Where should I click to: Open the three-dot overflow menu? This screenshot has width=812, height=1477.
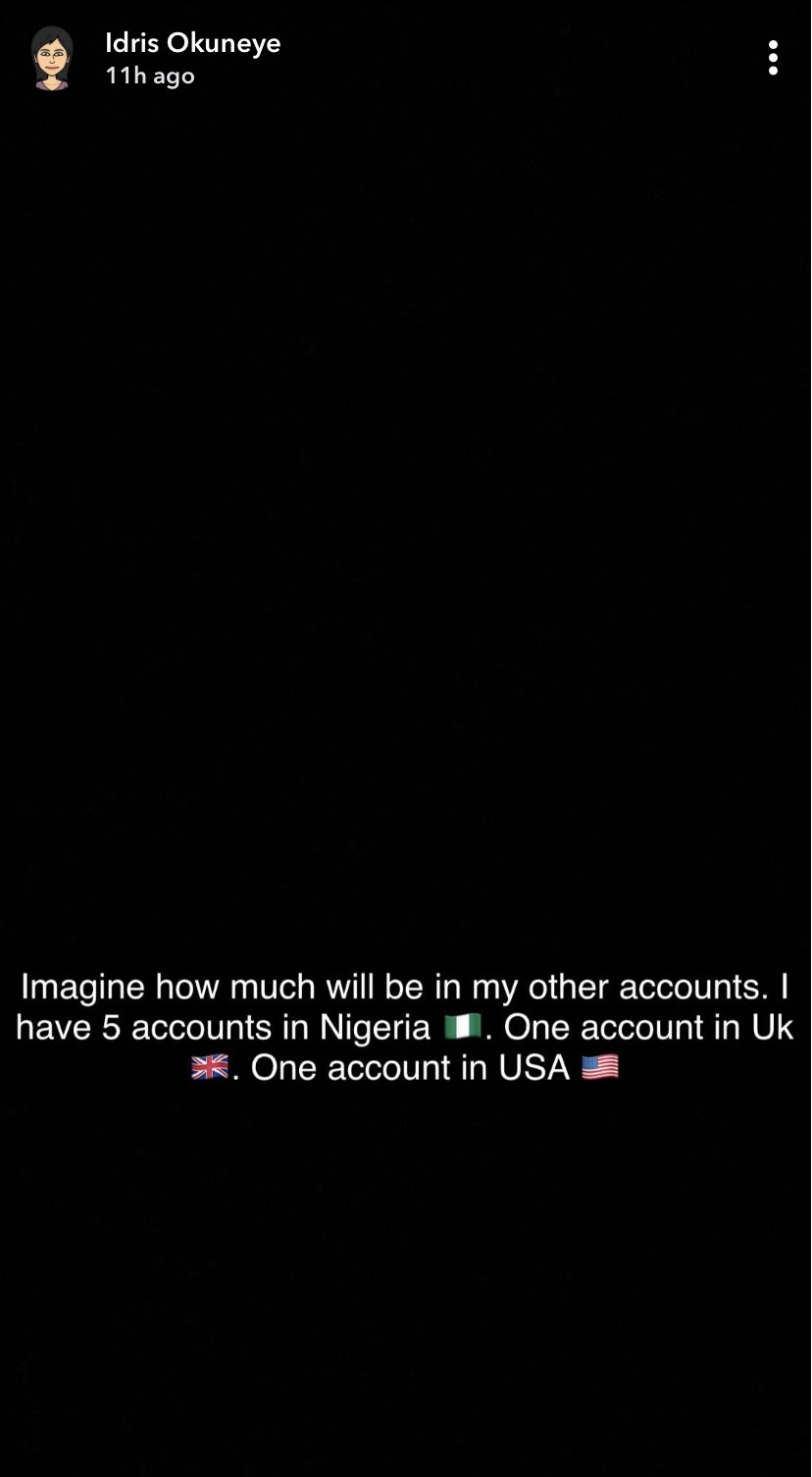coord(773,58)
